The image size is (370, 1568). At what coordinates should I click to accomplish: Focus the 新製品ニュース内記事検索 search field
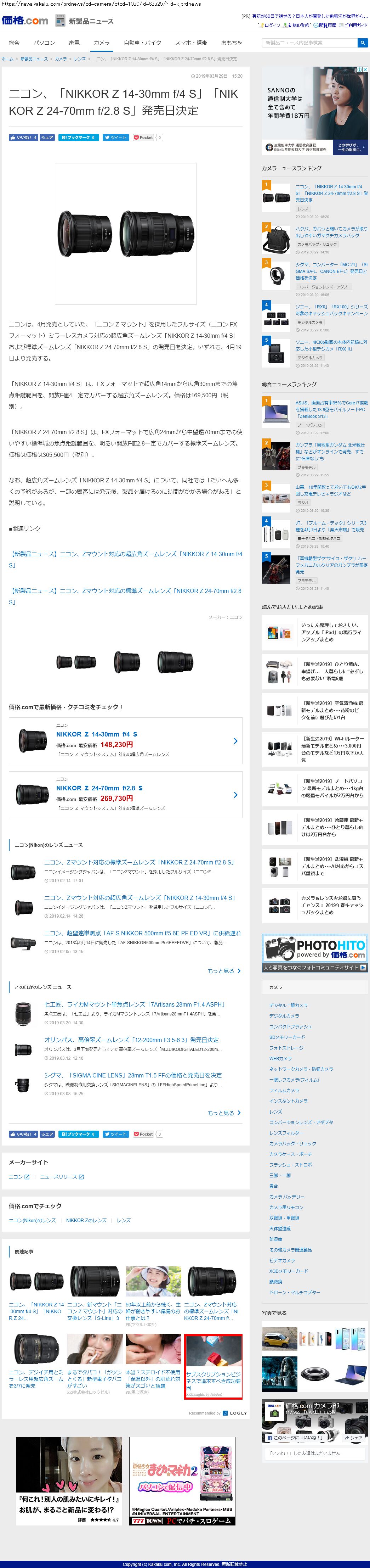pyautogui.click(x=310, y=43)
